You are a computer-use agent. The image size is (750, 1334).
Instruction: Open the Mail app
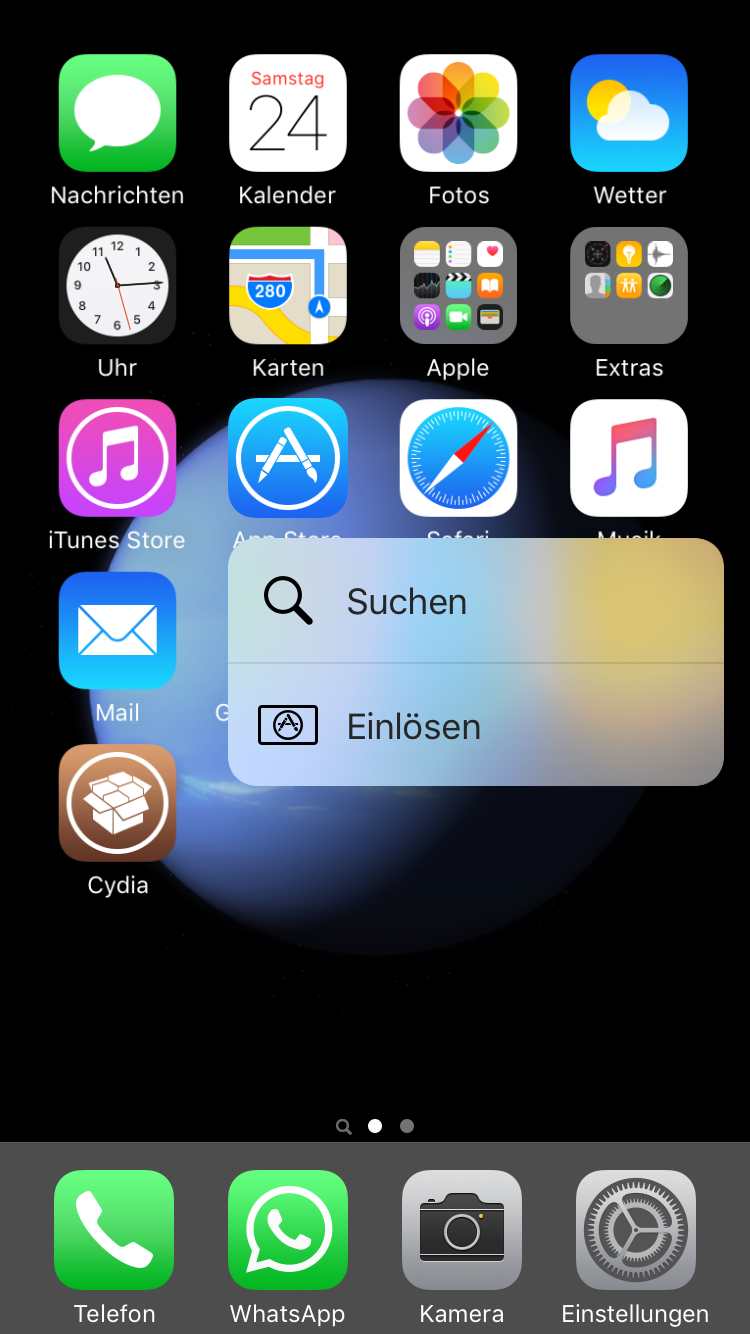click(x=117, y=631)
